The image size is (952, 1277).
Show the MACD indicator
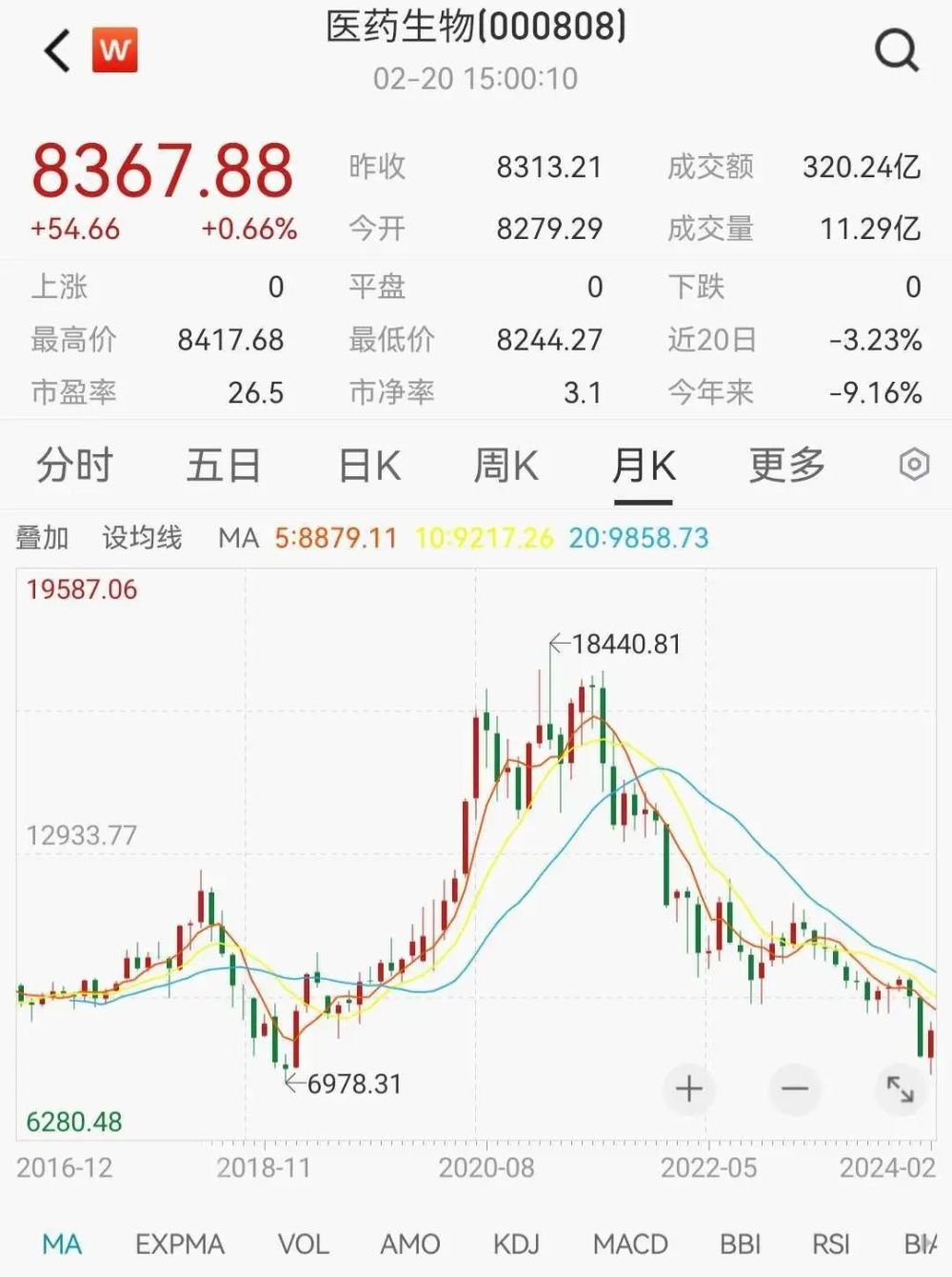coord(630,1244)
